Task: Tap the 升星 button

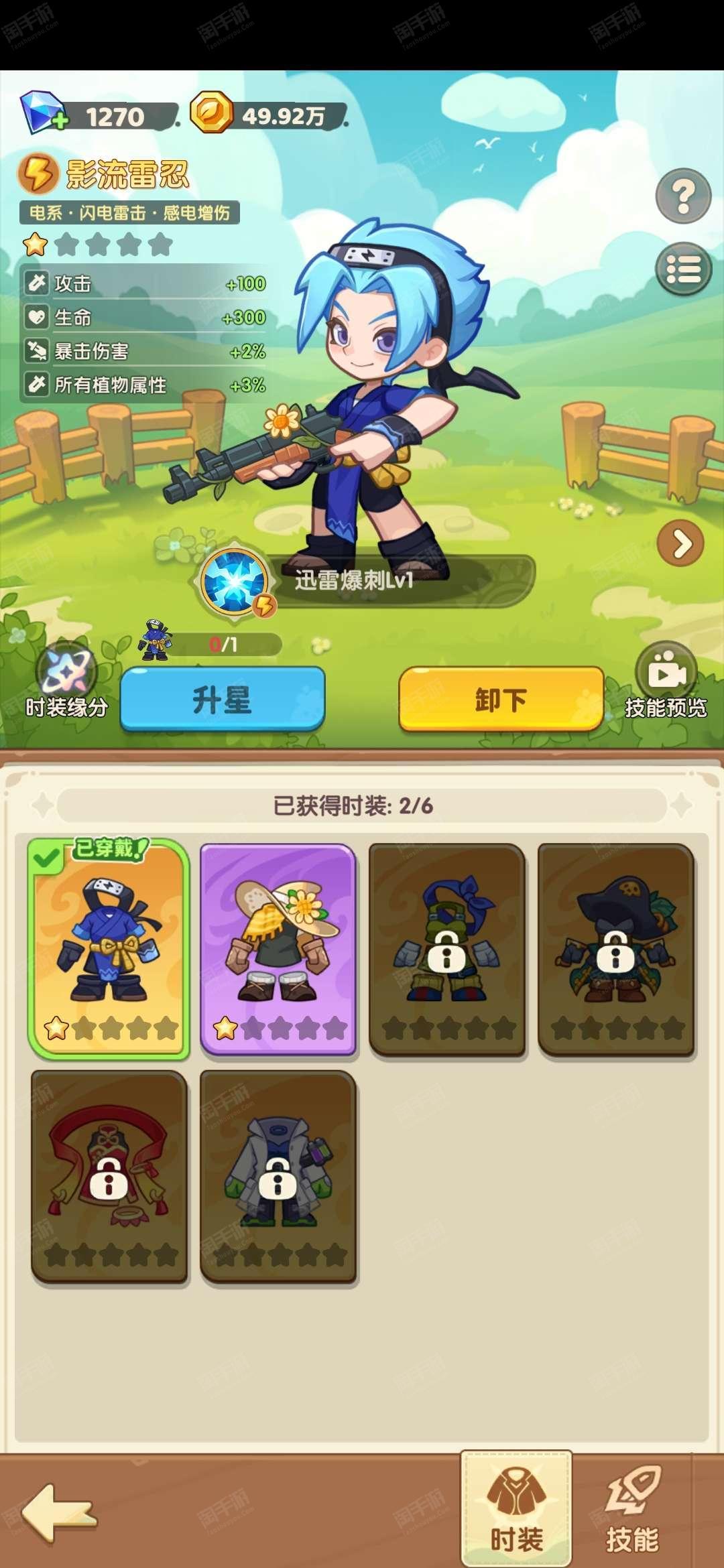Action: [x=223, y=700]
